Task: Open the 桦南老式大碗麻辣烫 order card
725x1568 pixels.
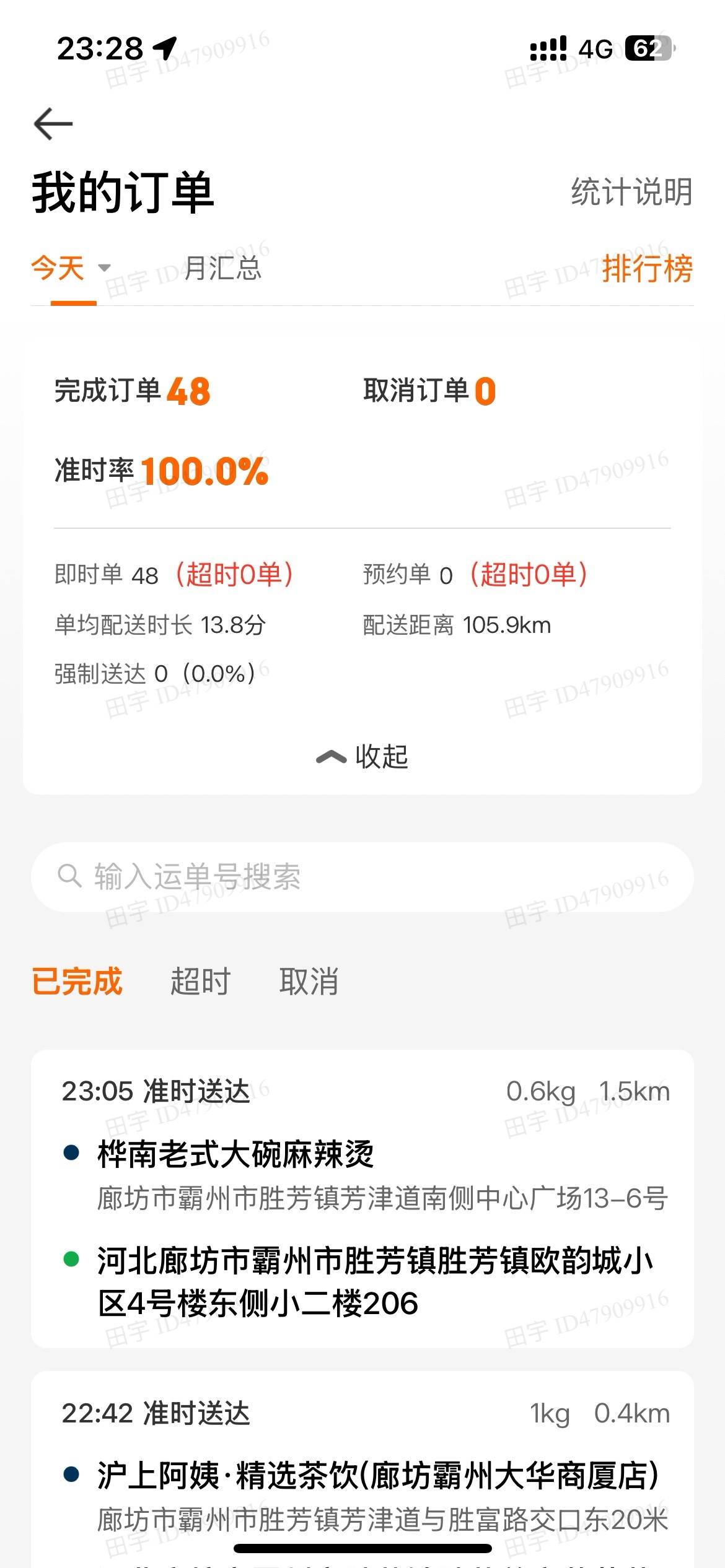Action: pos(362,1198)
